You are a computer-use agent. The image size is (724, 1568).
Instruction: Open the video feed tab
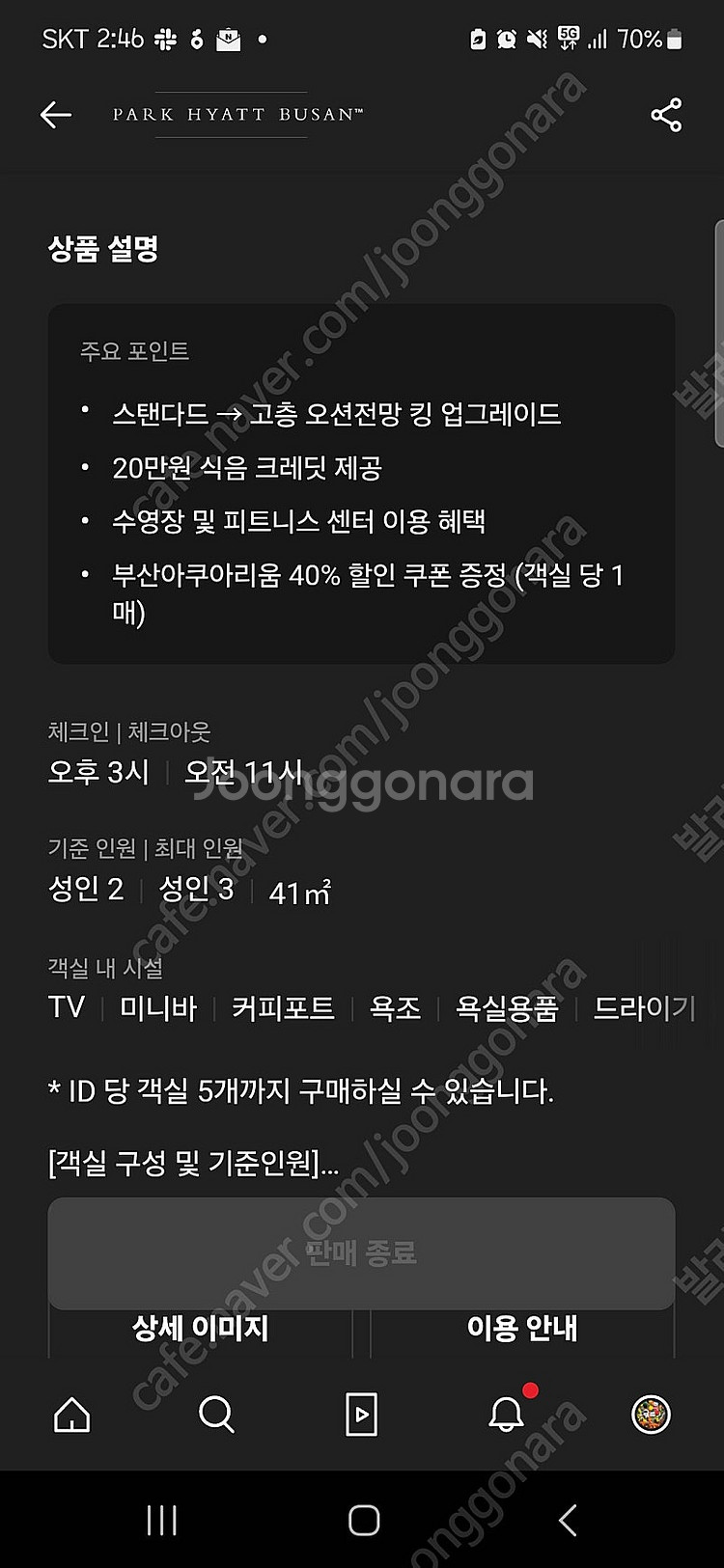point(361,1416)
